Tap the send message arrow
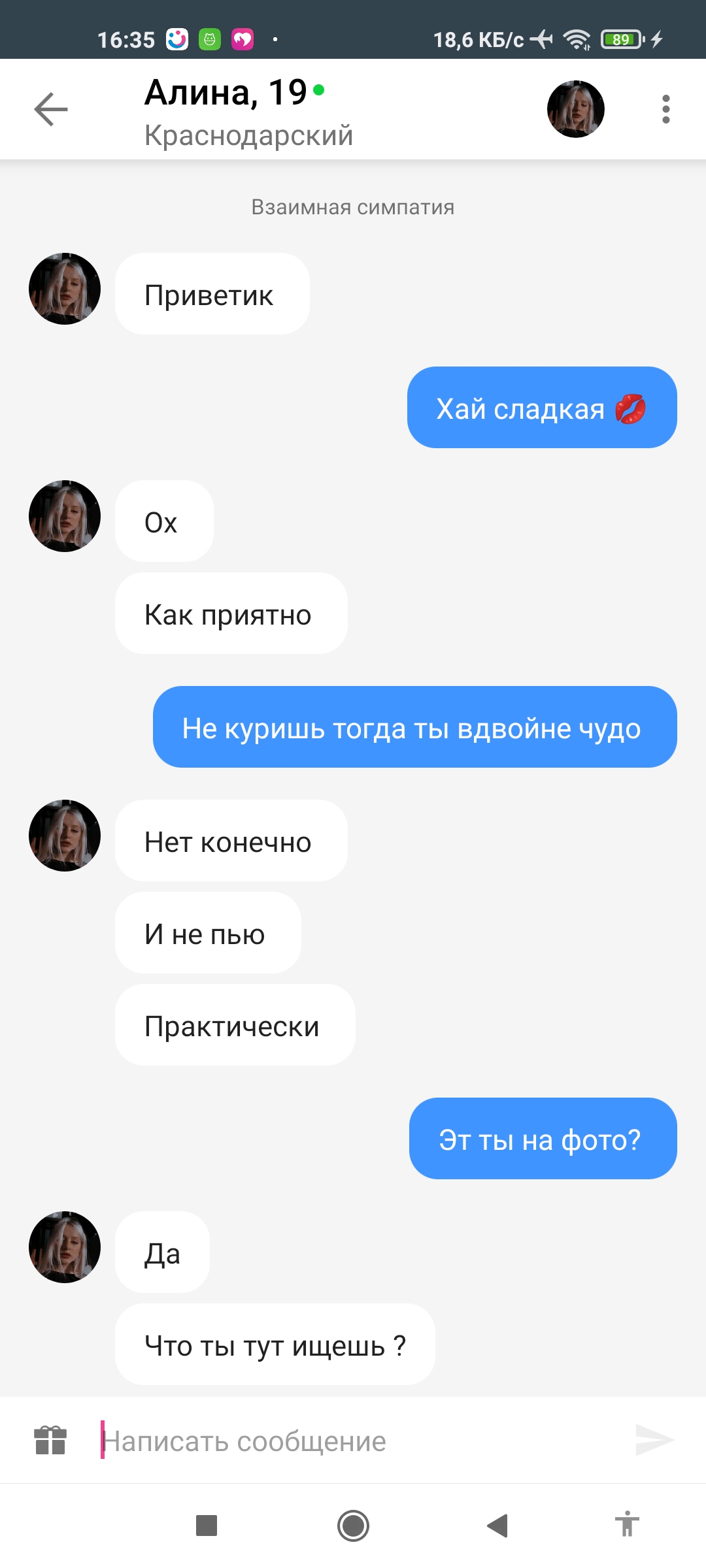The image size is (706, 1568). tap(655, 1440)
